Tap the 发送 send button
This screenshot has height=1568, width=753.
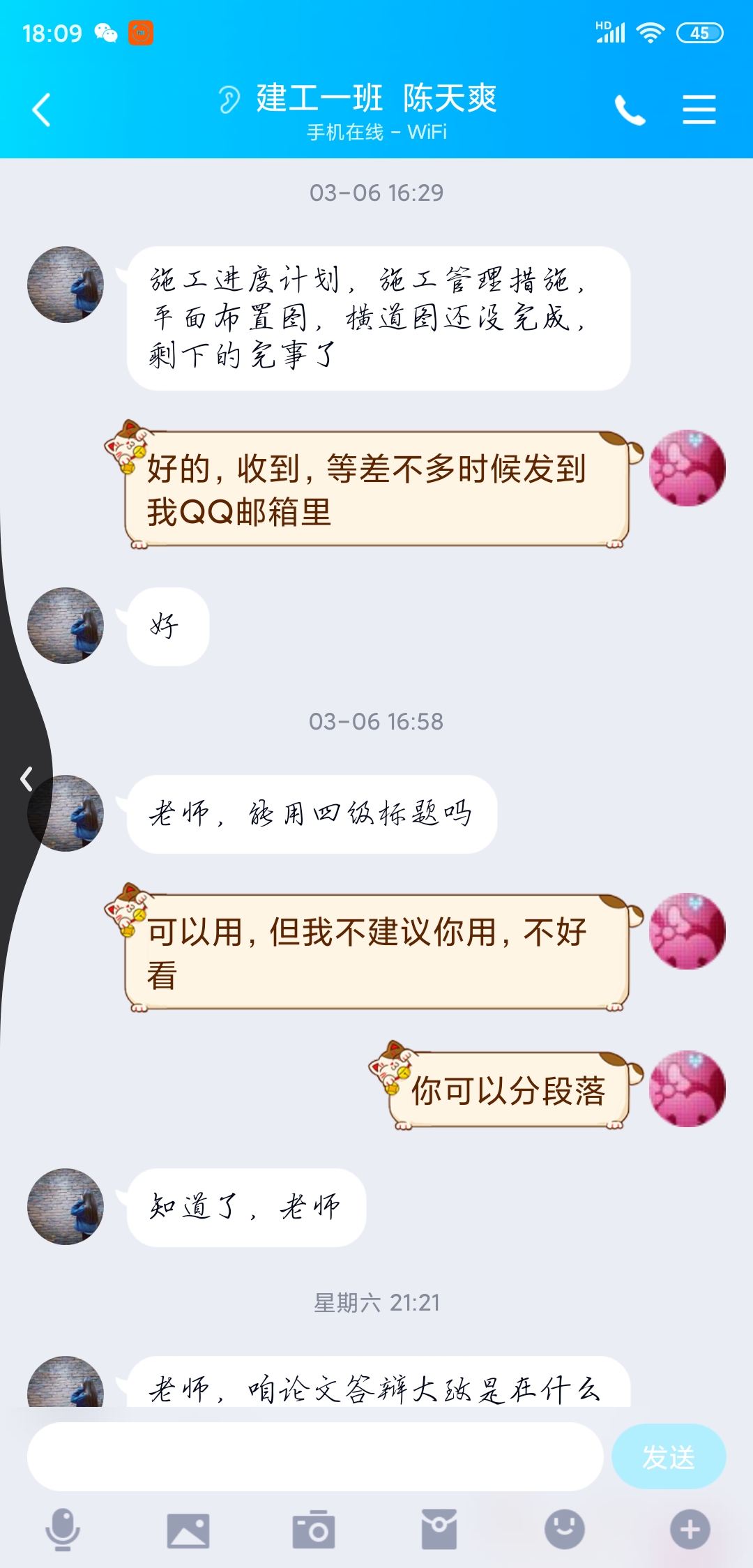pos(668,1456)
